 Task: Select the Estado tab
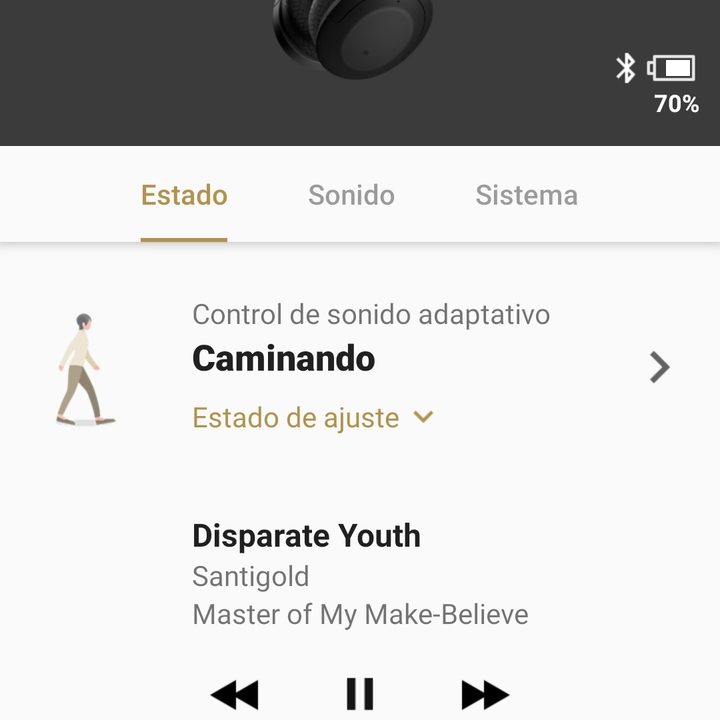click(184, 195)
